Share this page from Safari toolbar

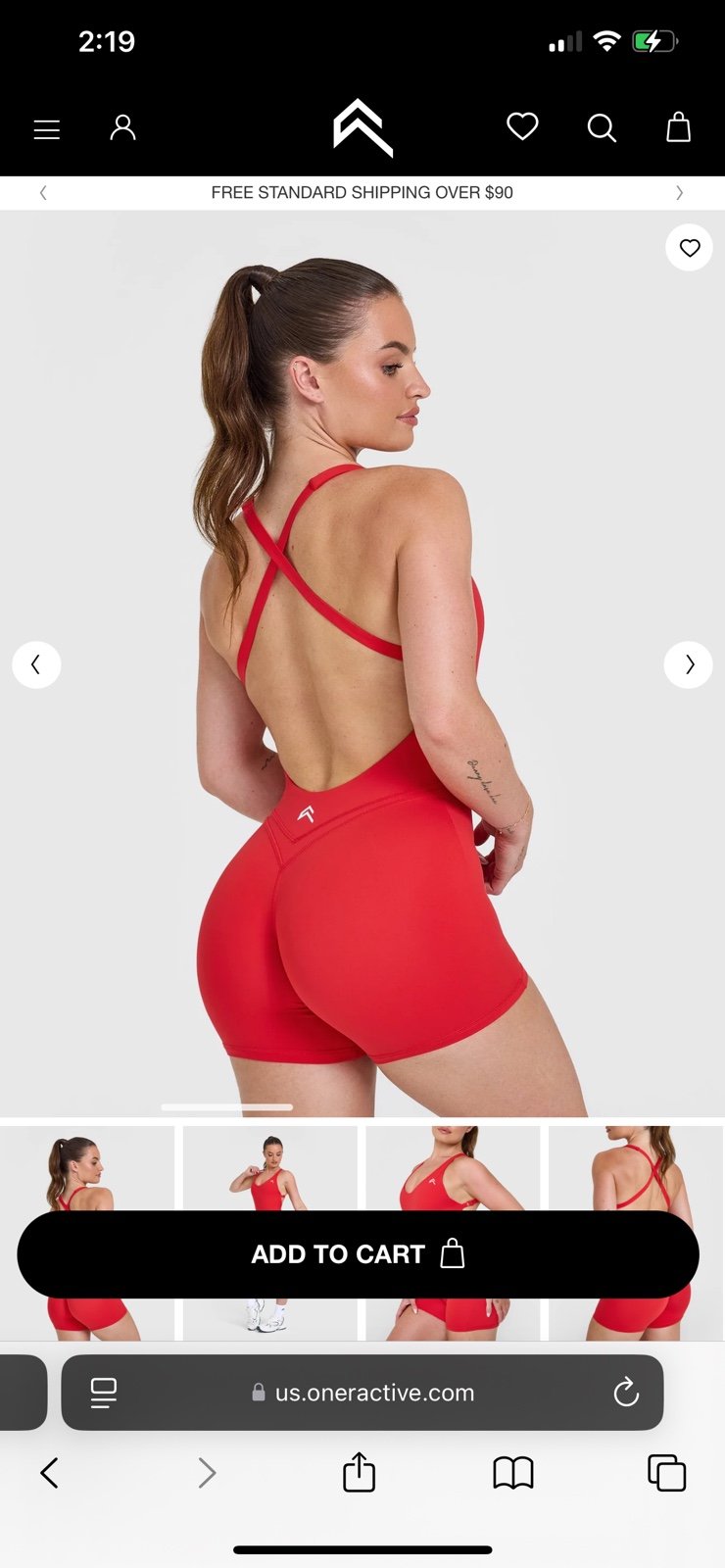(x=360, y=1472)
